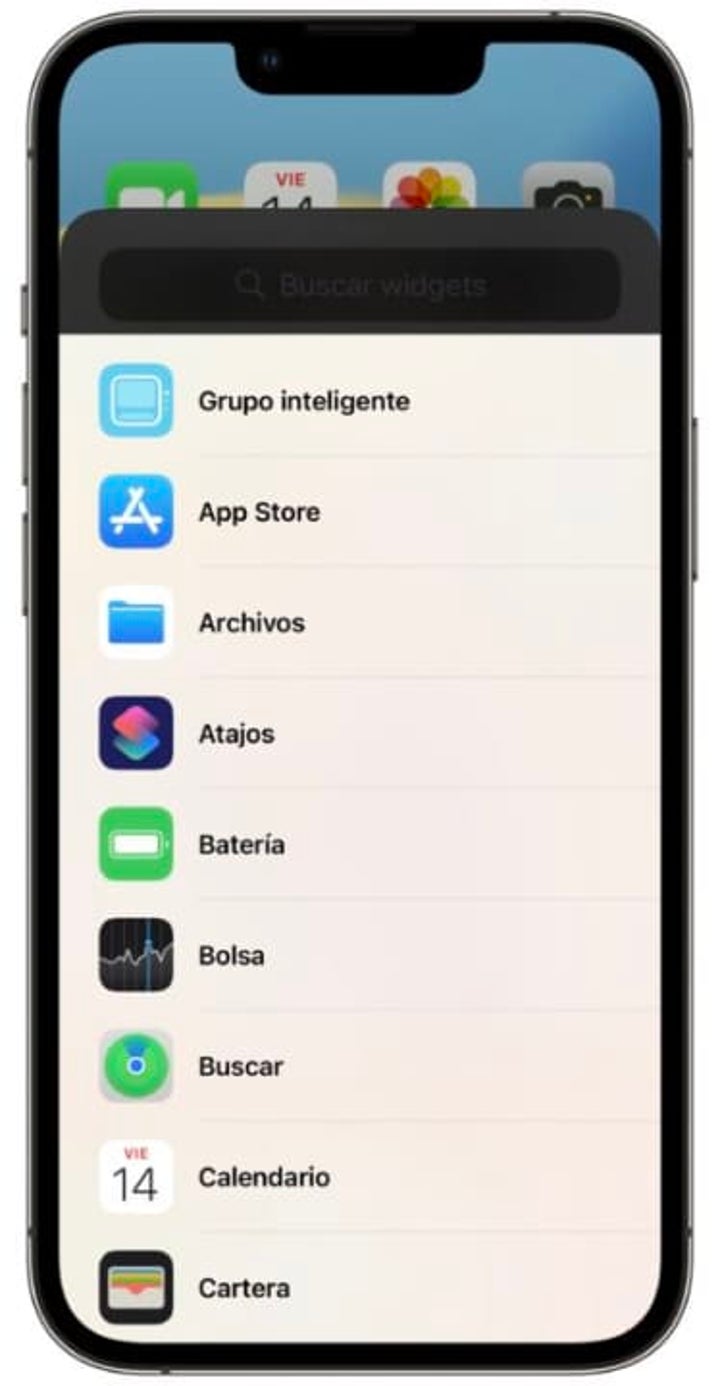
Task: Open Batería widget options
Action: (x=241, y=845)
